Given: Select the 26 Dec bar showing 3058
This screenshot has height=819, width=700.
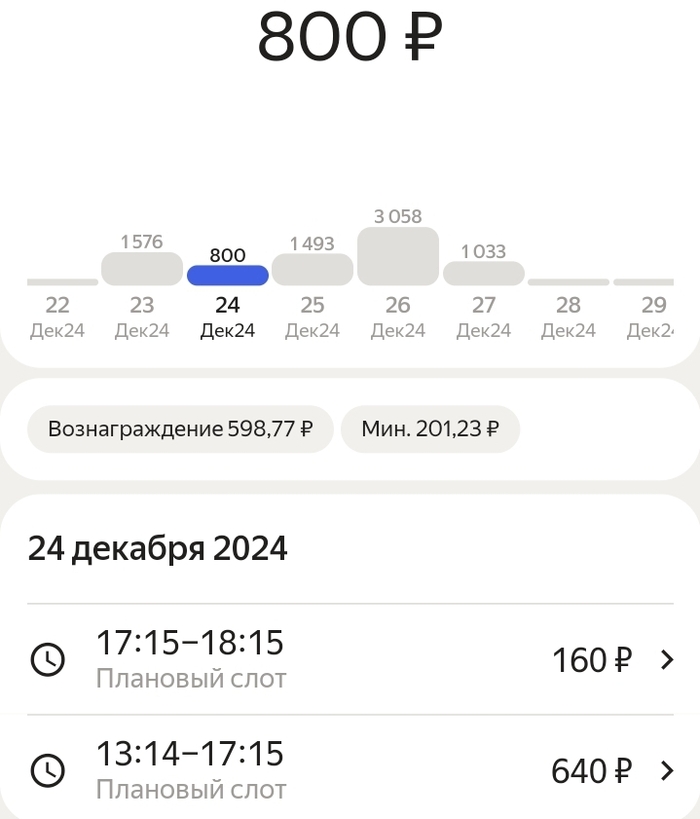Looking at the screenshot, I should tap(398, 256).
